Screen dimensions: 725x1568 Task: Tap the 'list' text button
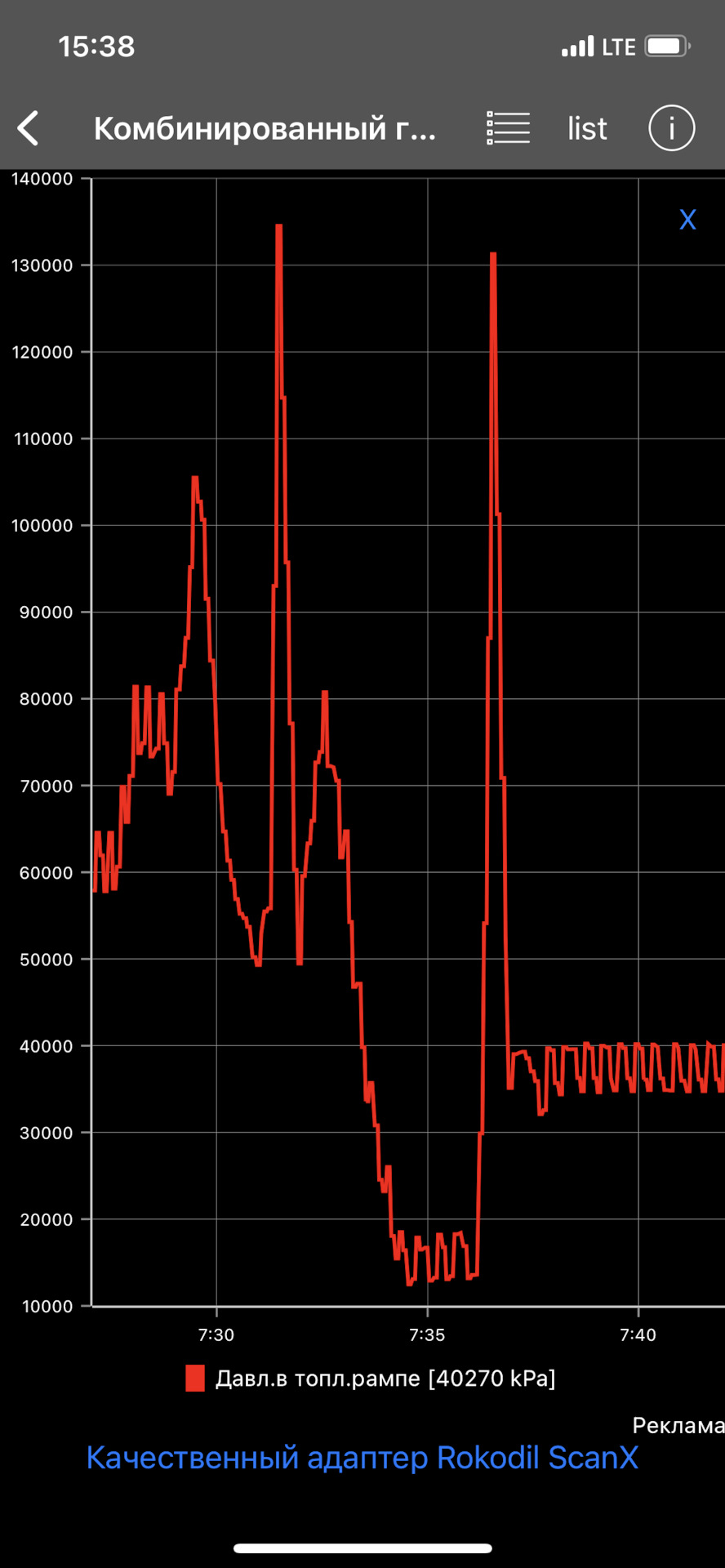click(x=587, y=129)
